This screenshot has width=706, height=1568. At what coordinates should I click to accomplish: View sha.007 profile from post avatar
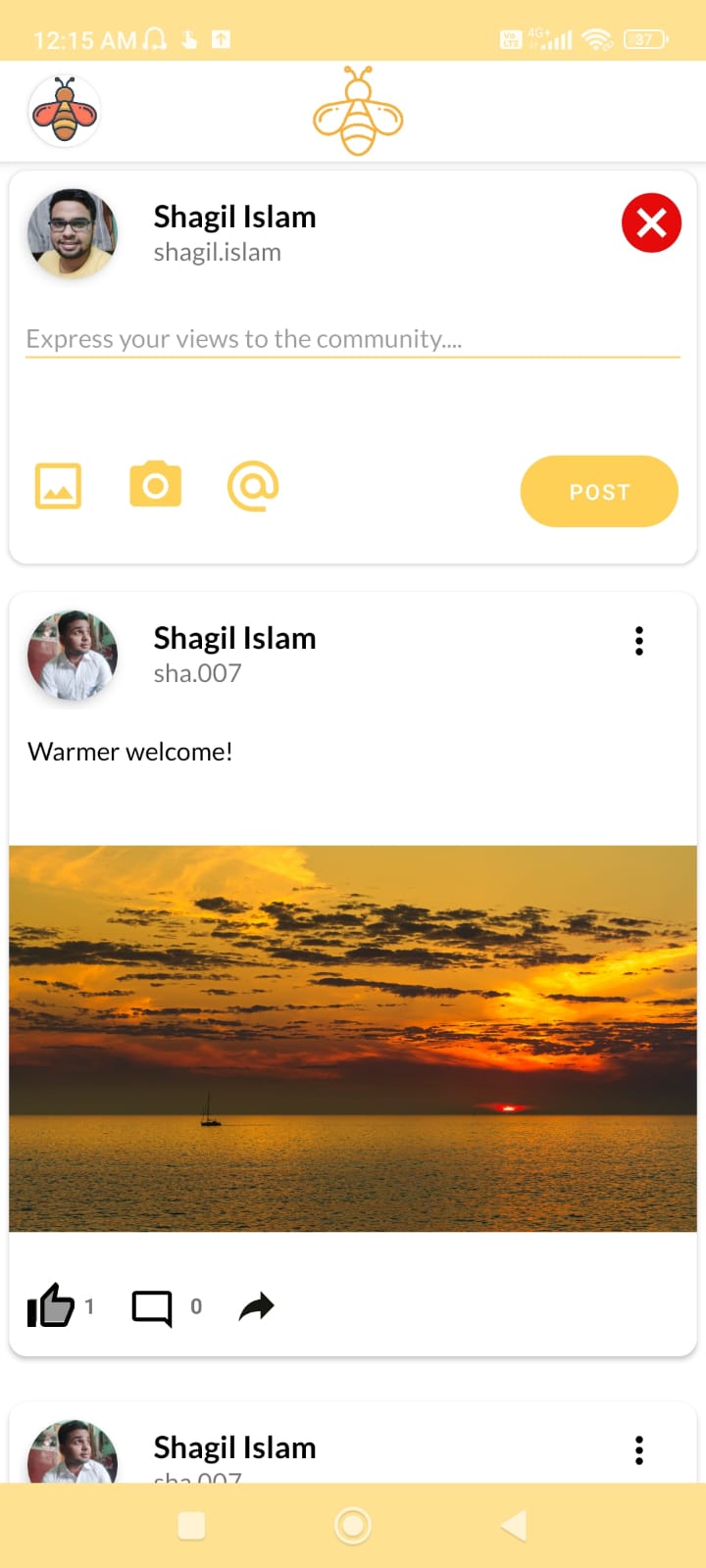[x=73, y=656]
